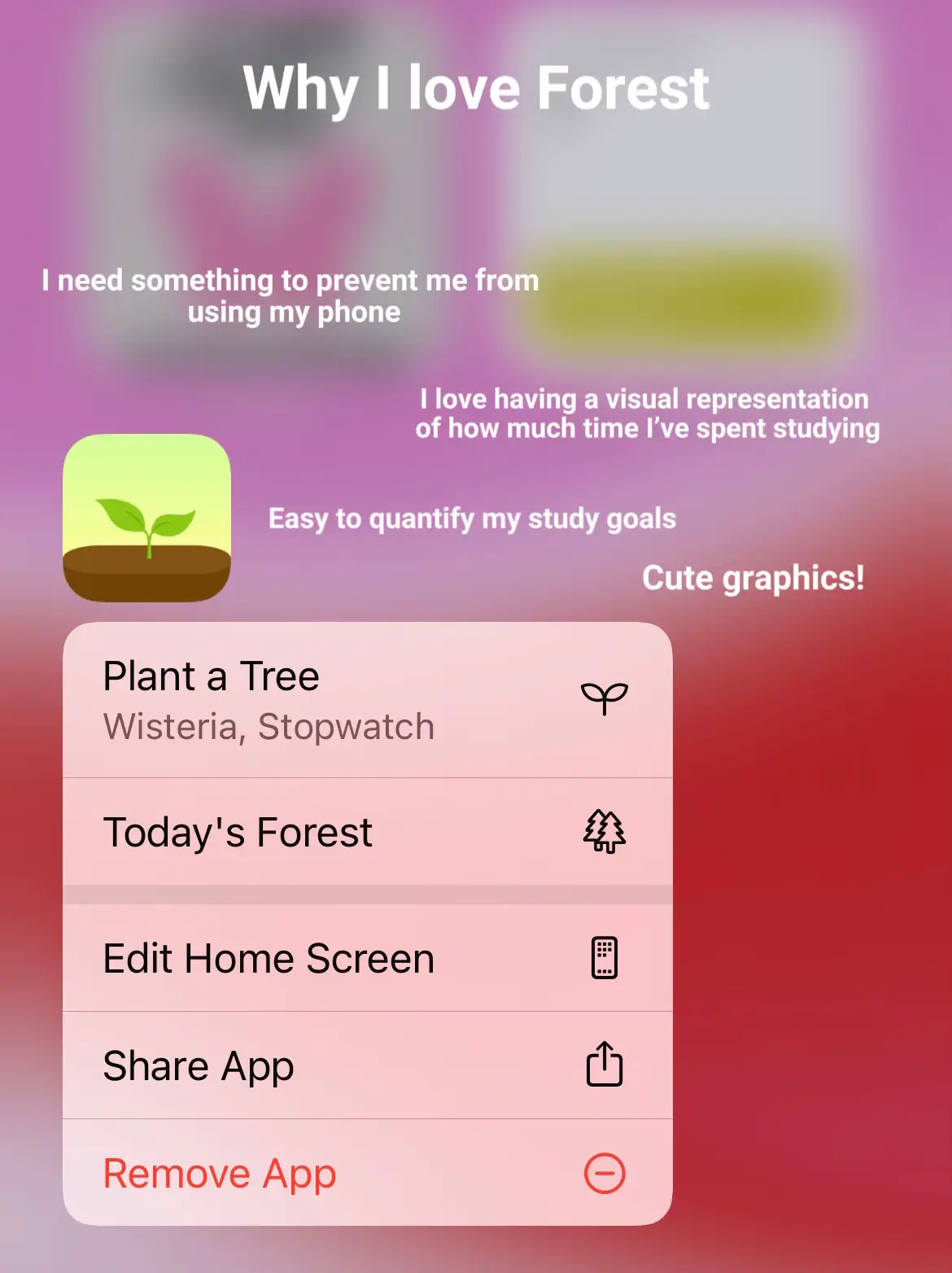The height and width of the screenshot is (1273, 952).
Task: Select Plant a Tree from the menu
Action: click(x=211, y=676)
